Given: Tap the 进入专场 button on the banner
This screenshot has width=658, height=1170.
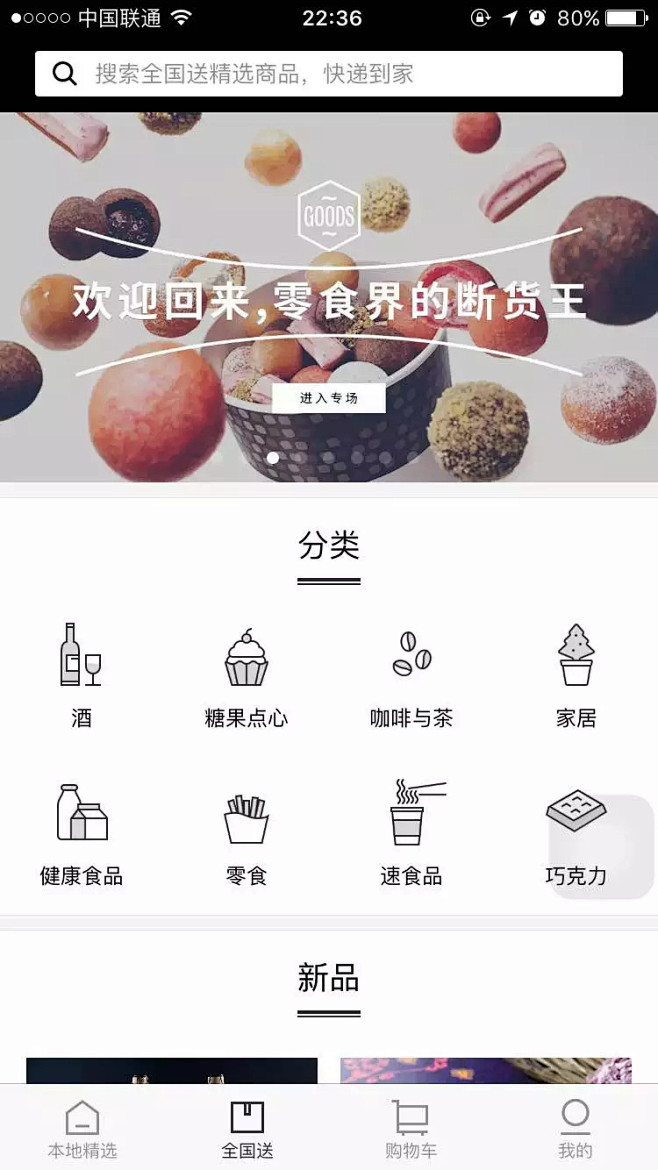Looking at the screenshot, I should (329, 398).
